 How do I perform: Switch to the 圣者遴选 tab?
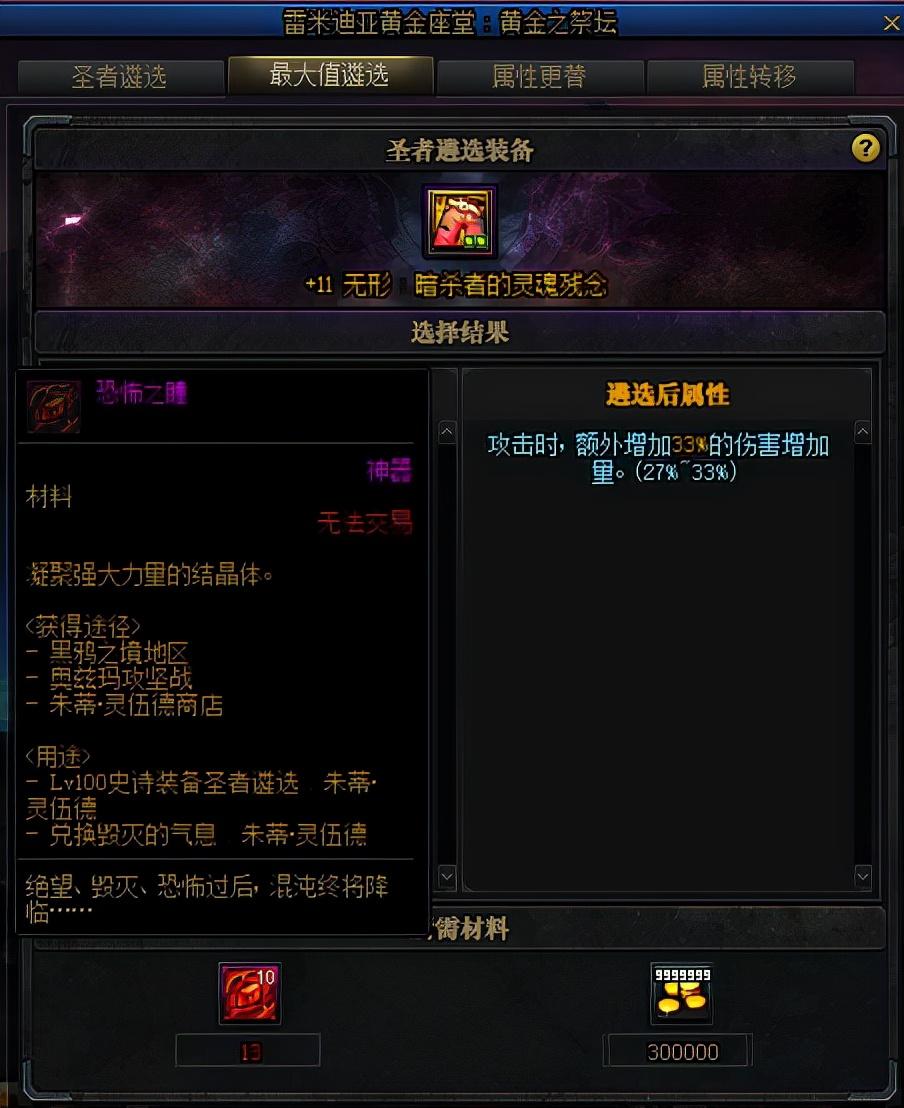(x=120, y=76)
